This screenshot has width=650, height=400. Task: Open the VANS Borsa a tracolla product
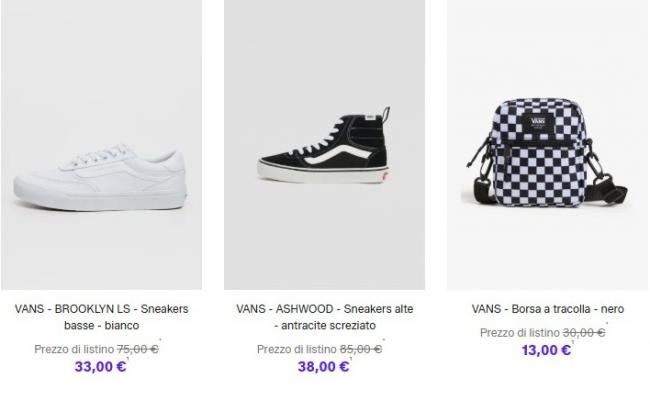[x=545, y=150]
